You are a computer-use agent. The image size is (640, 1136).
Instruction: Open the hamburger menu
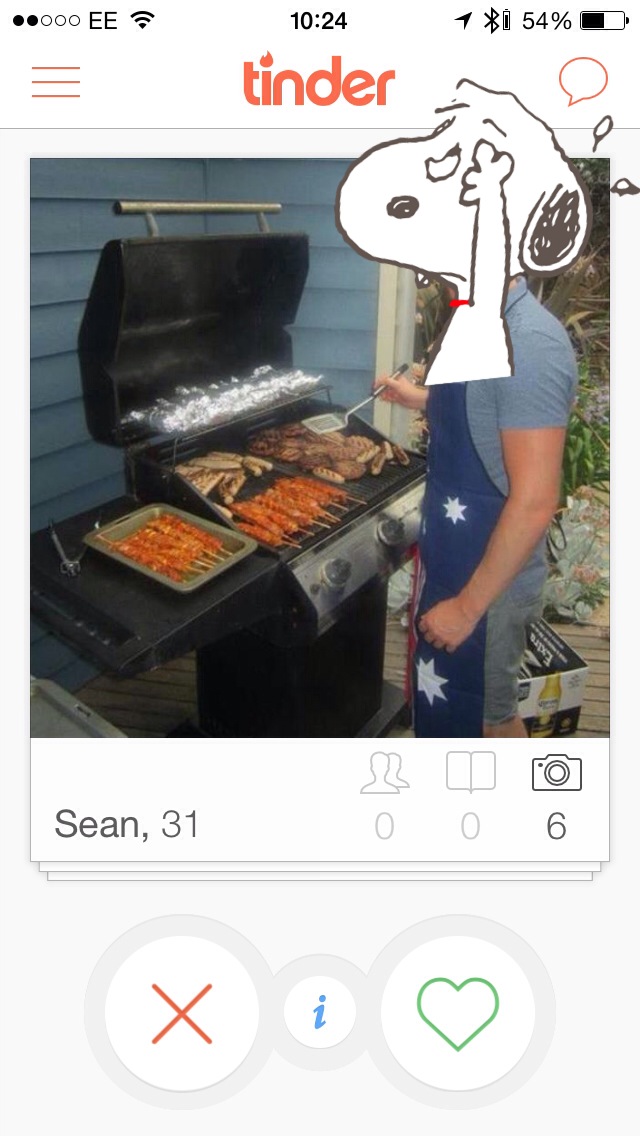tap(56, 82)
